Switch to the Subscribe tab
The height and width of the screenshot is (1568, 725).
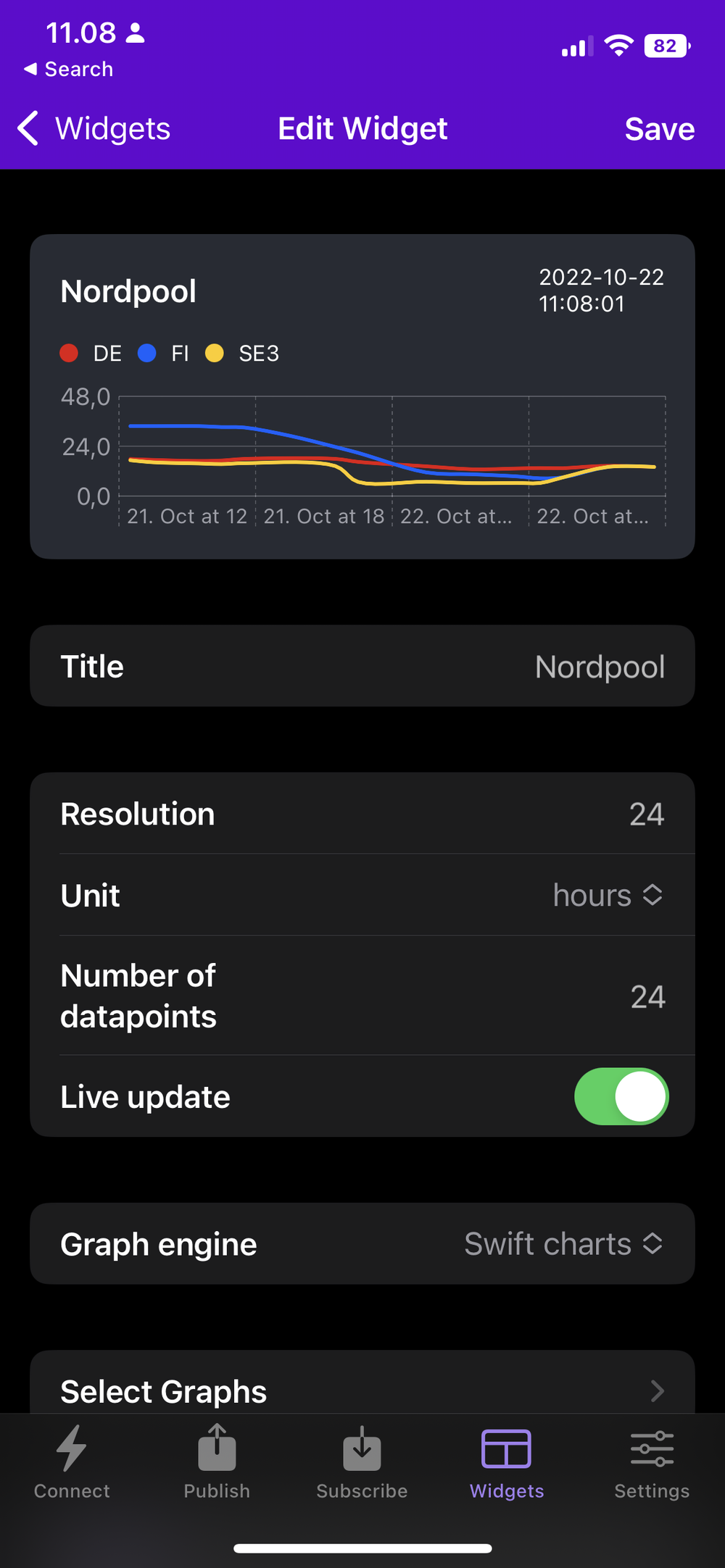click(362, 1461)
